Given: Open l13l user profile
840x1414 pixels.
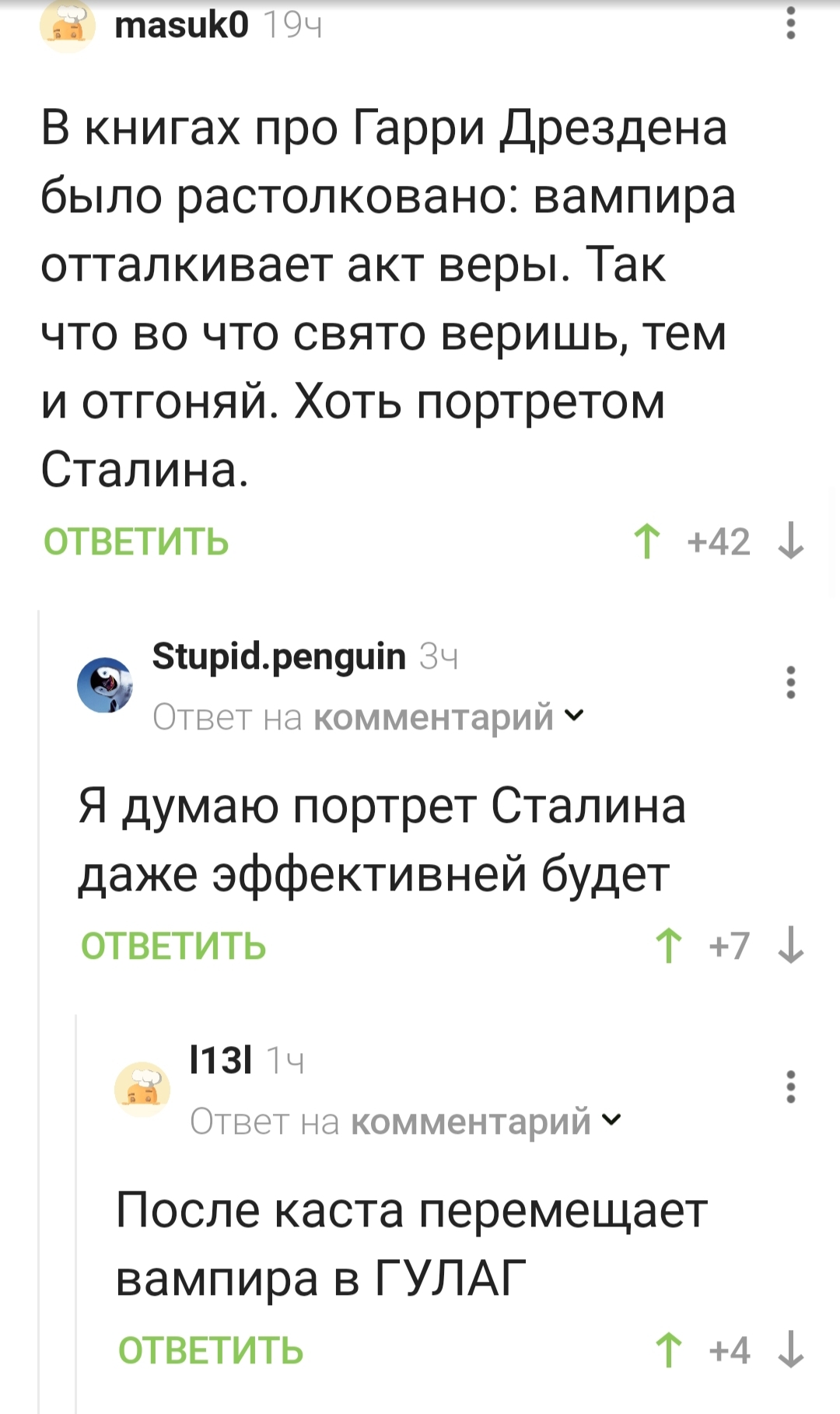Looking at the screenshot, I should 221,1059.
